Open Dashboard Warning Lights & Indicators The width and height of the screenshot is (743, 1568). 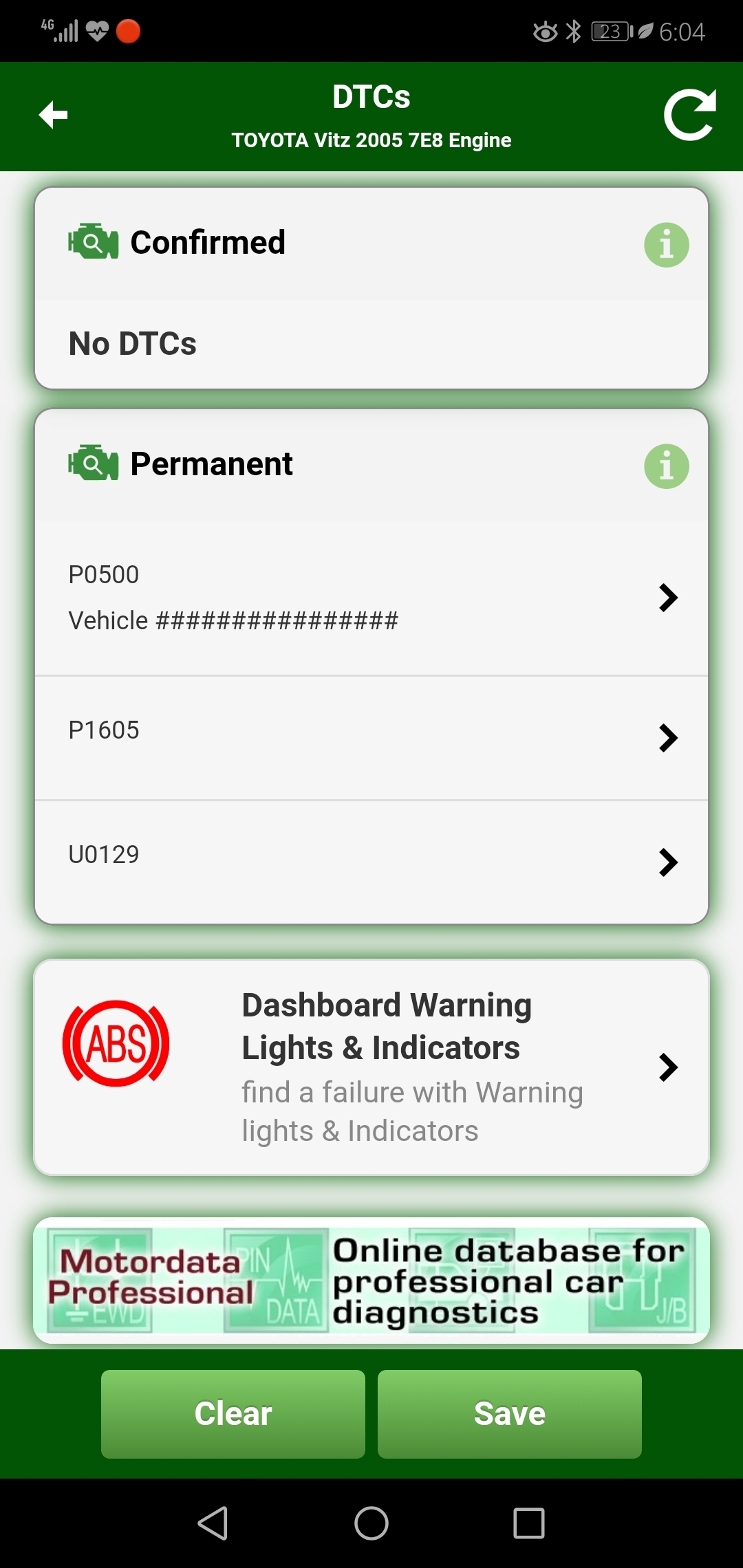pyautogui.click(x=371, y=1067)
